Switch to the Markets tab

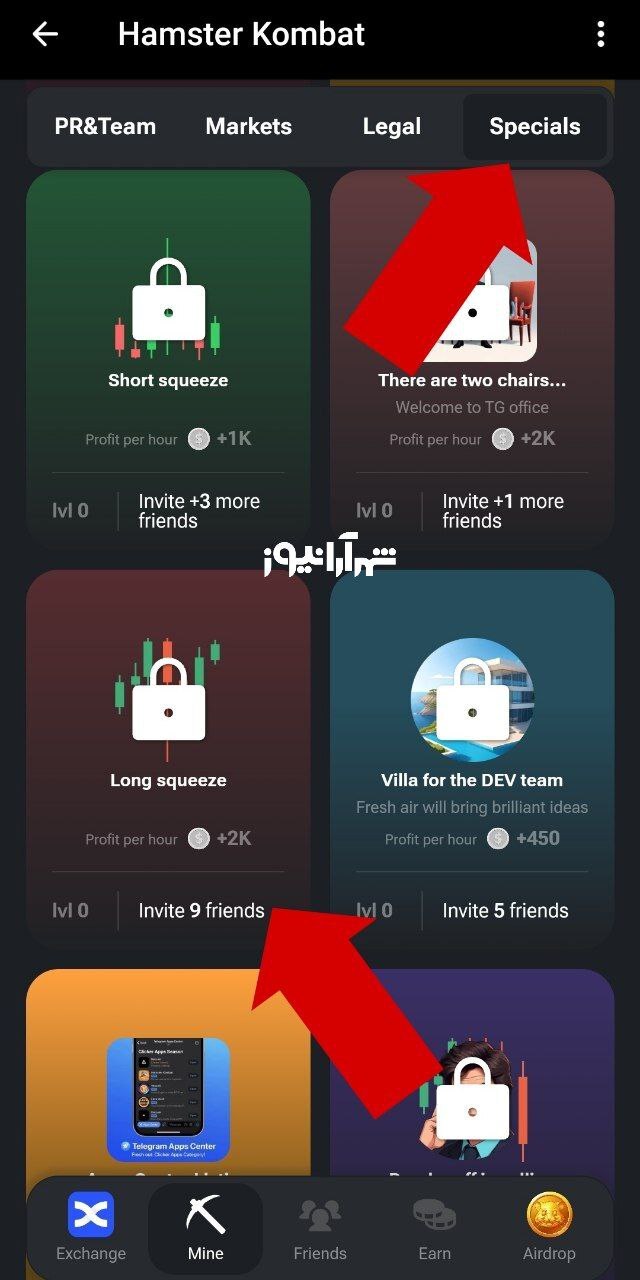point(249,127)
